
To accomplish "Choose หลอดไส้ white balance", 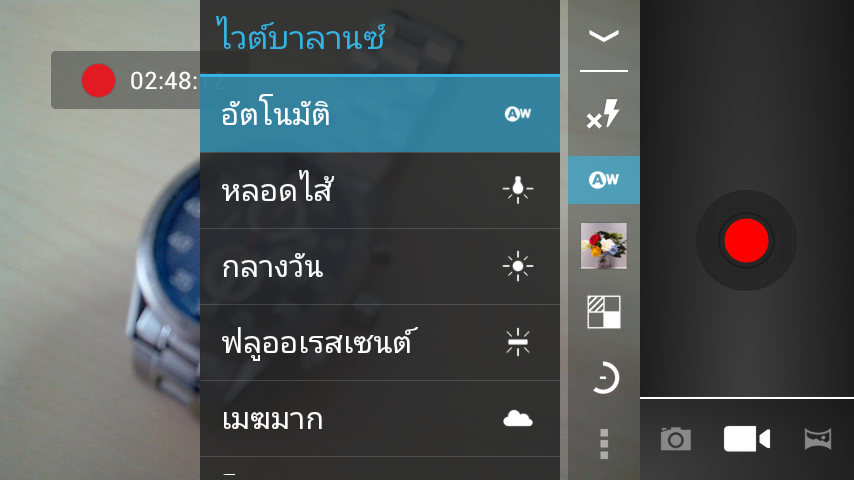I will 379,190.
